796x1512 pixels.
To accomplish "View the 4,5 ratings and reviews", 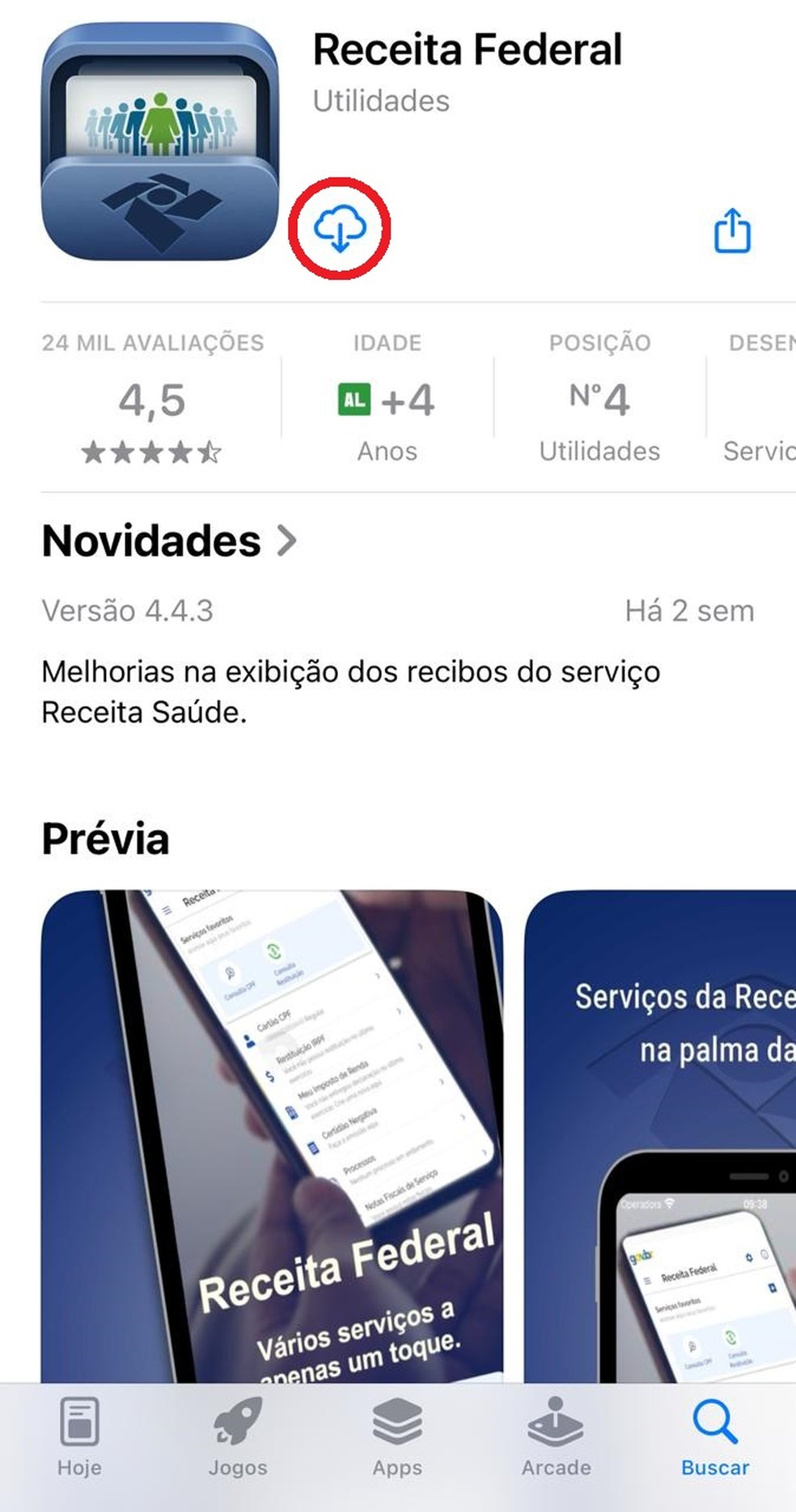I will tap(152, 401).
